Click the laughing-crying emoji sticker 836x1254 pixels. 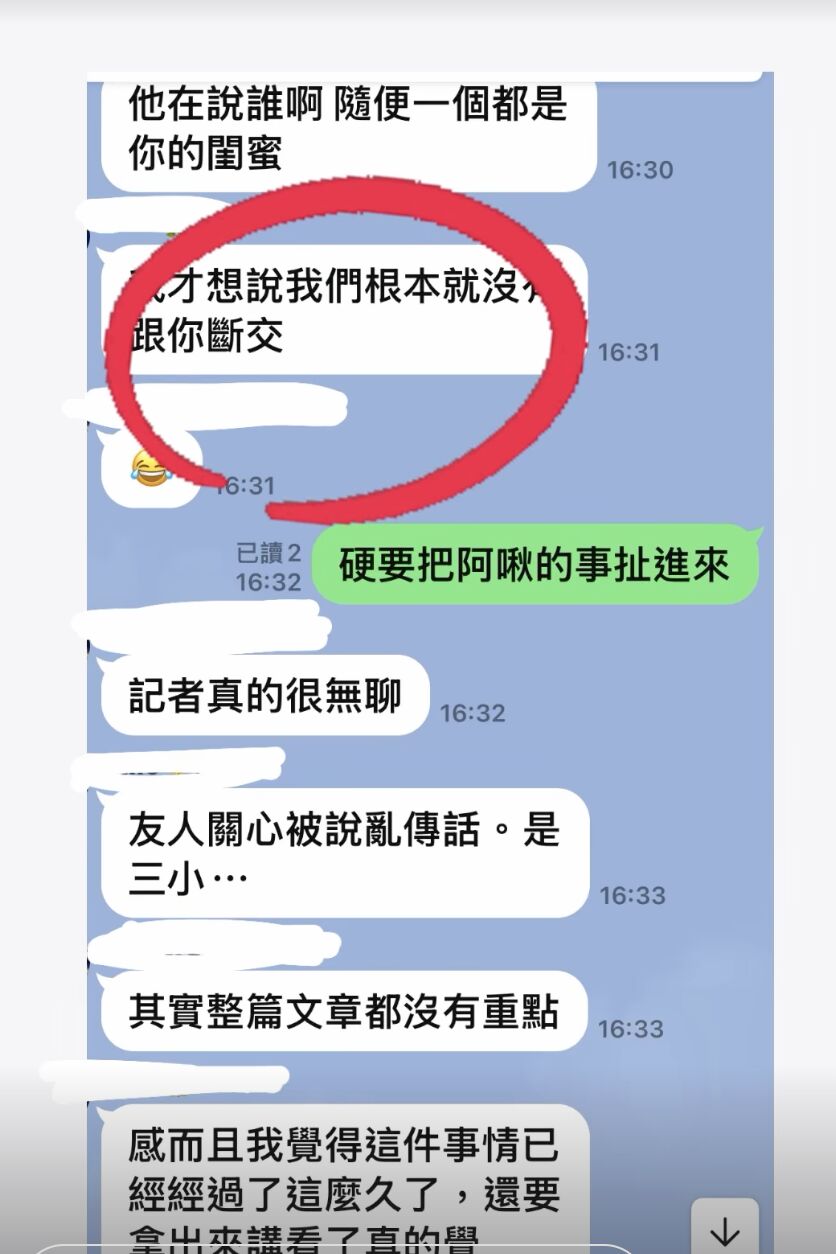[x=150, y=470]
